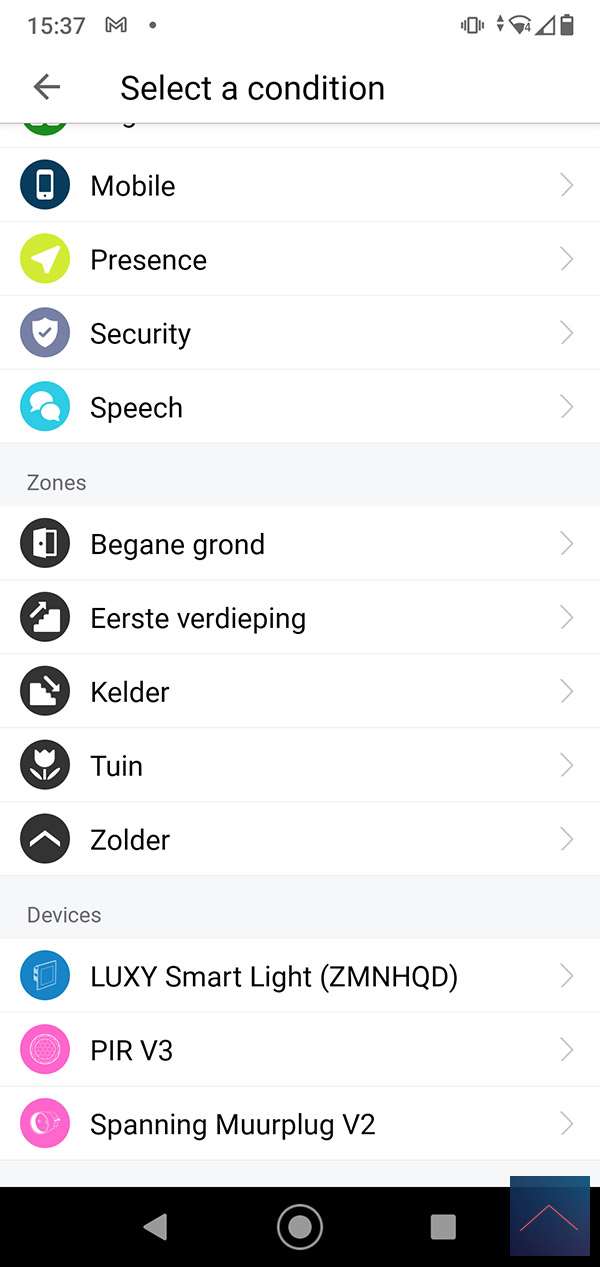Tap the system home button
This screenshot has width=600, height=1267.
click(x=299, y=1226)
